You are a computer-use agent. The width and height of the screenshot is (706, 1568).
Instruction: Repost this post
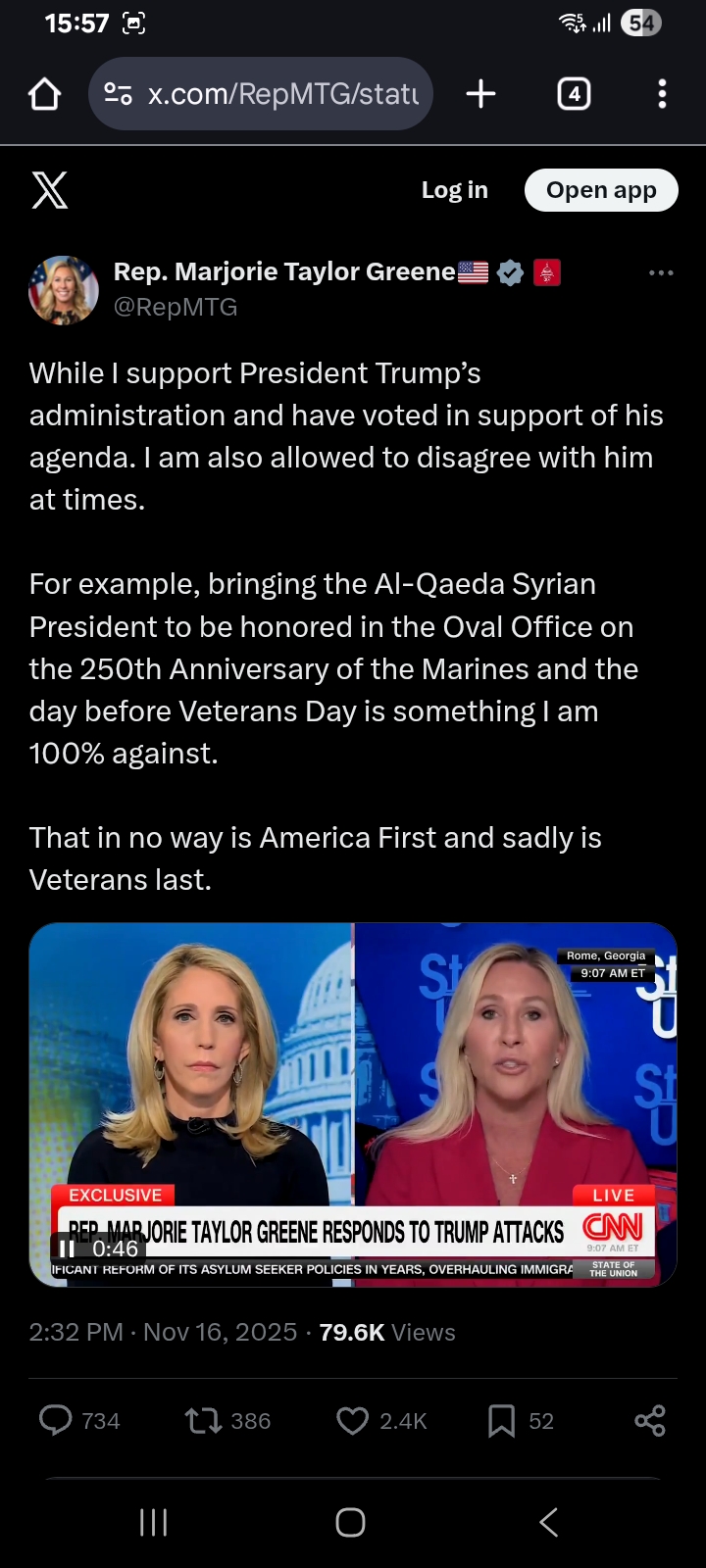(204, 1420)
